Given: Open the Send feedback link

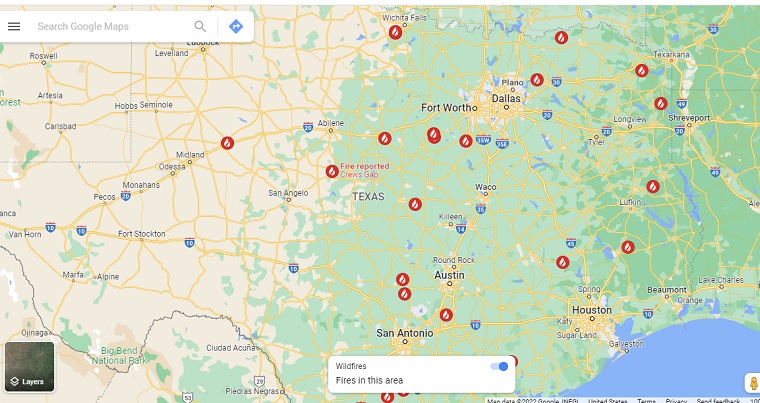Looking at the screenshot, I should [718, 400].
